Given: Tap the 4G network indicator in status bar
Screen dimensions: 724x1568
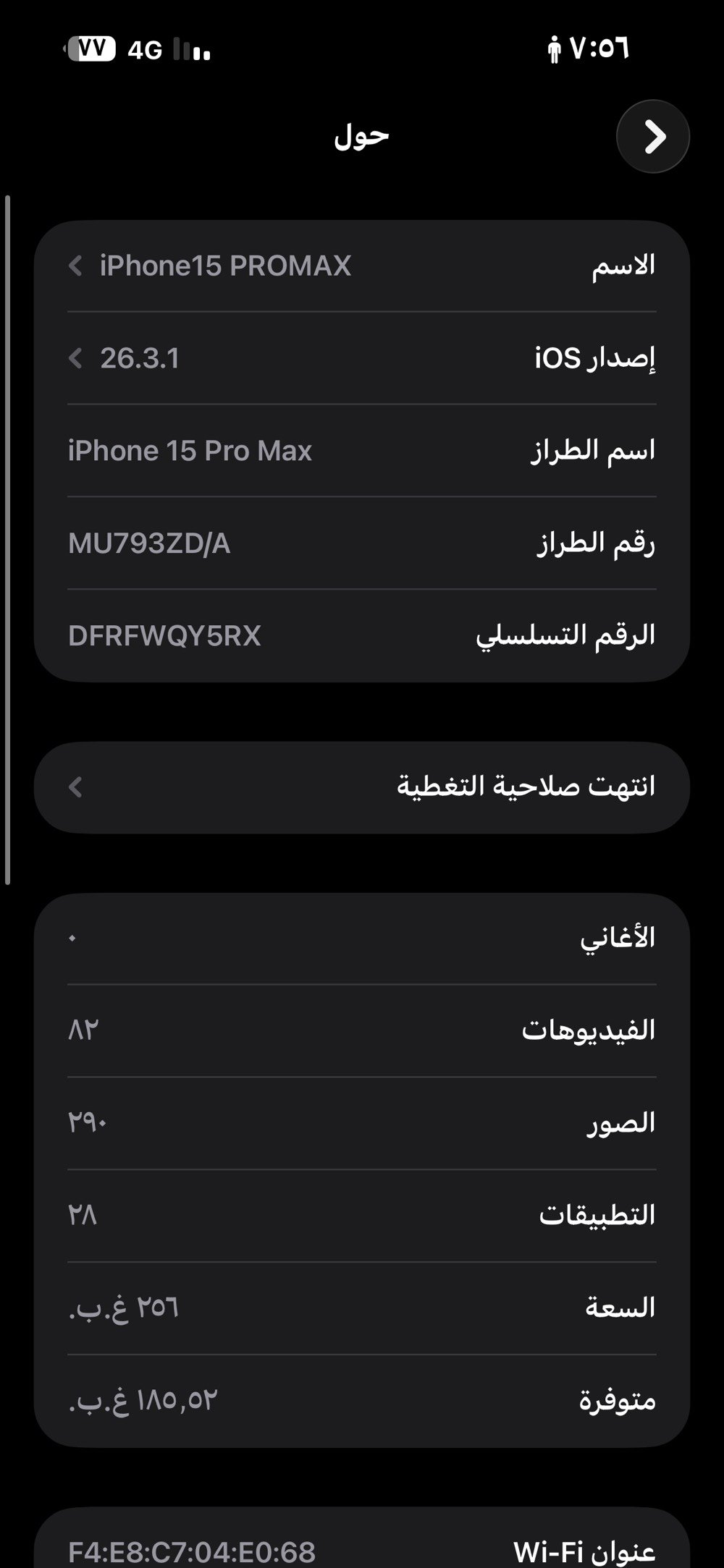Looking at the screenshot, I should [144, 48].
